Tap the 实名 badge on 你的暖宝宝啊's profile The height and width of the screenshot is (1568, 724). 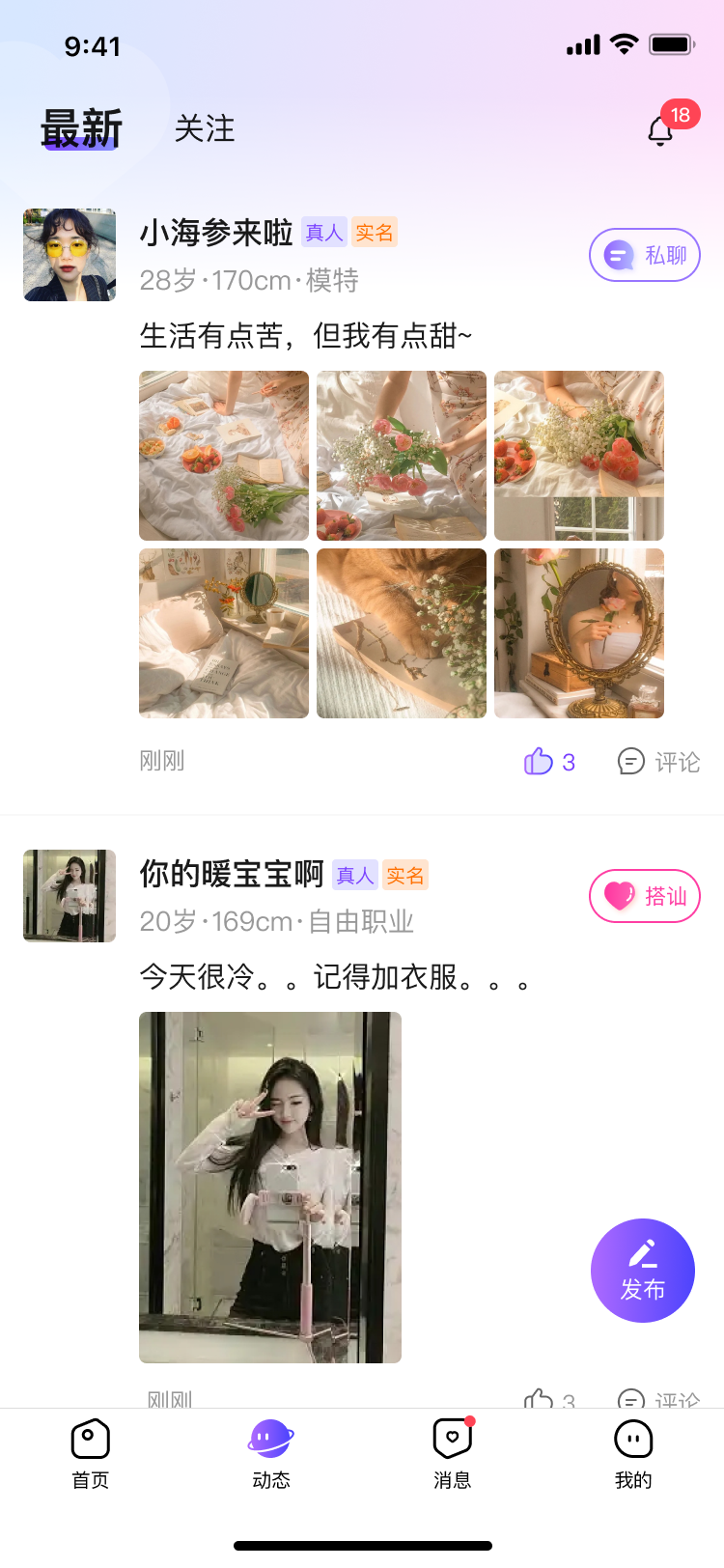[405, 874]
